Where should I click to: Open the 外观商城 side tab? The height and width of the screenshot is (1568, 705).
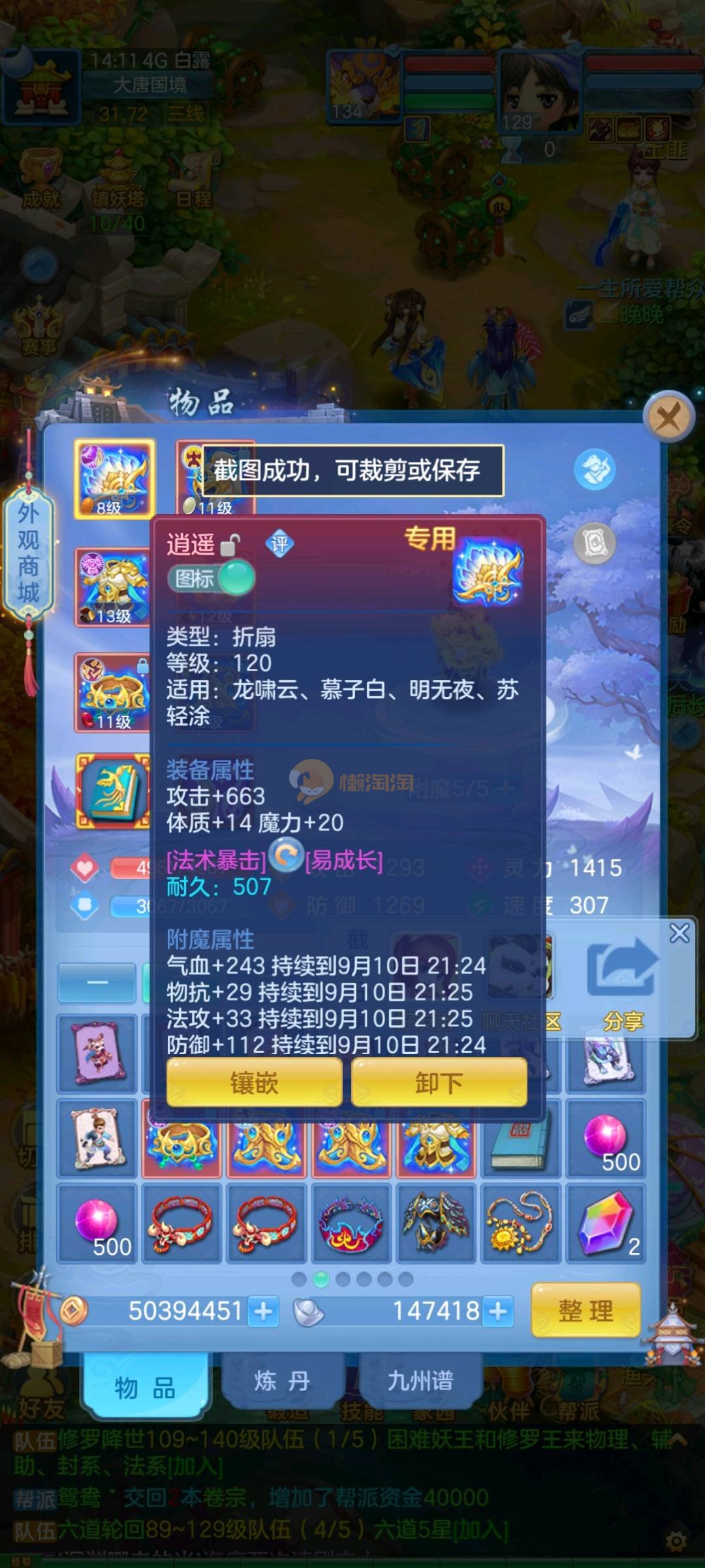pos(28,552)
